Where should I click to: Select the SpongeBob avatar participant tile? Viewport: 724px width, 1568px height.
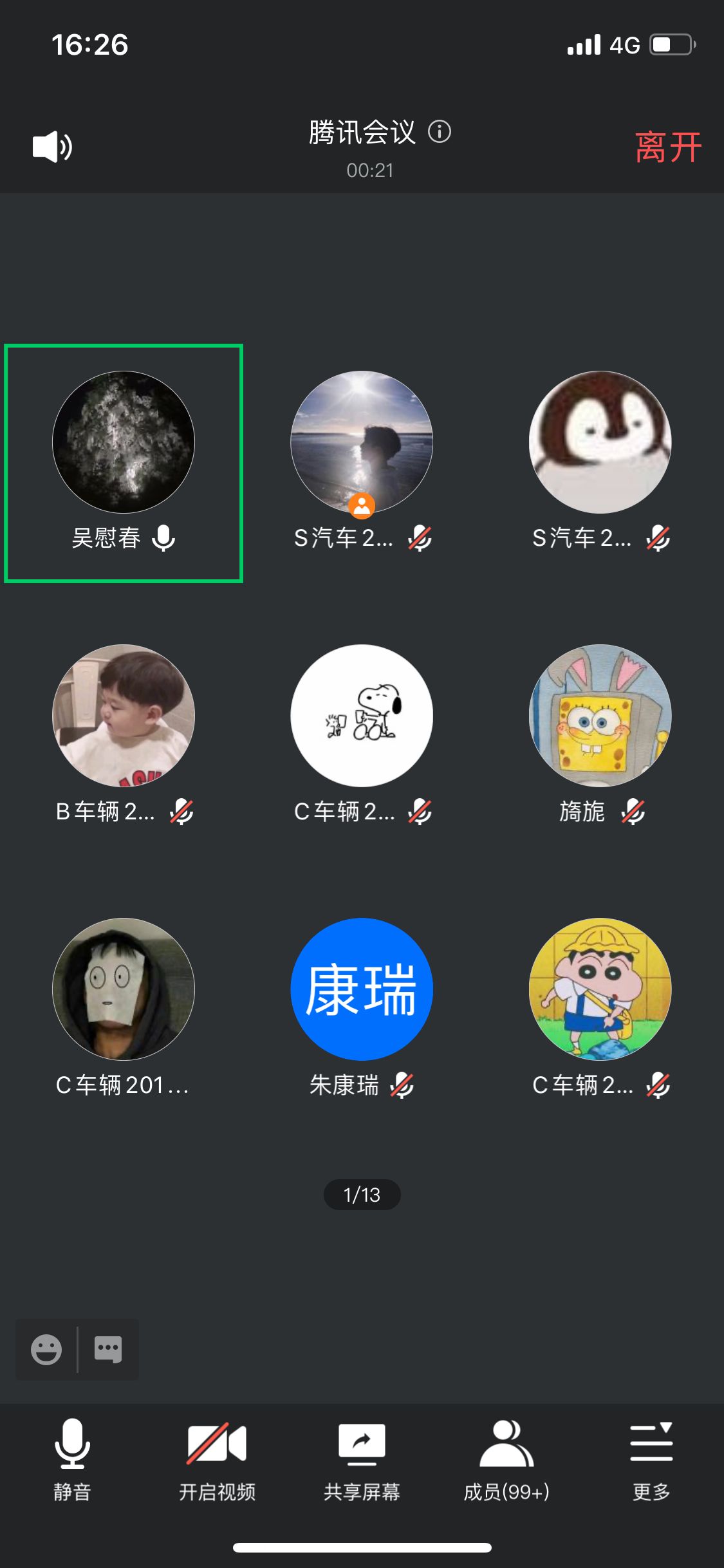tap(600, 734)
